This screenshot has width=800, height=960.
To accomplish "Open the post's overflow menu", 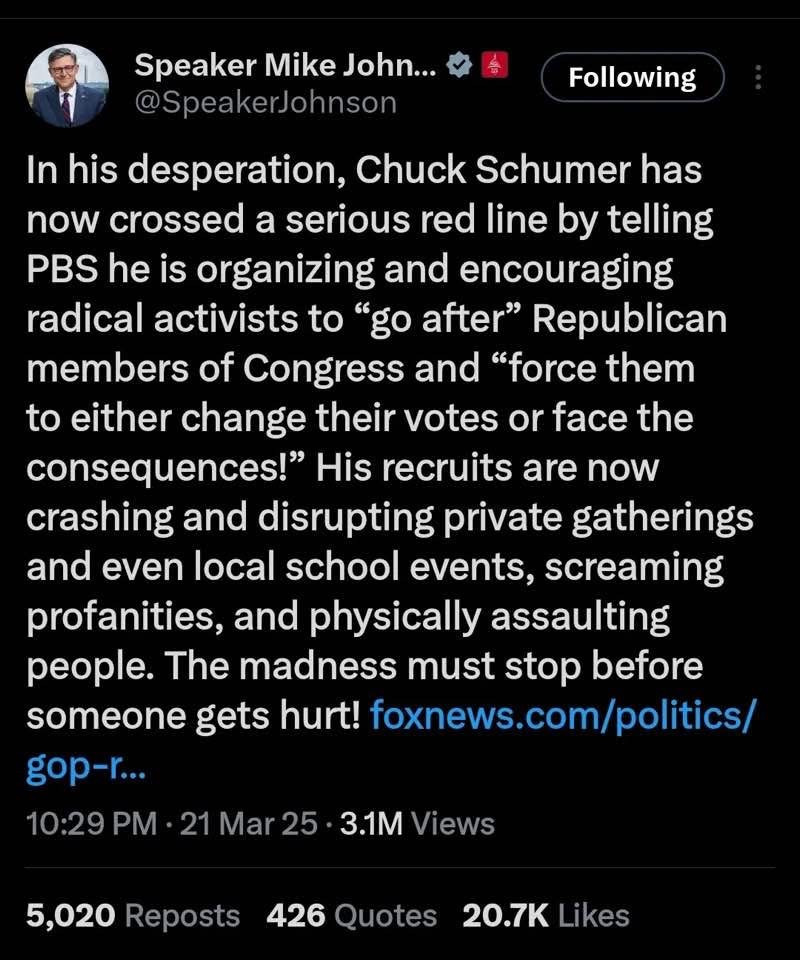I will 757,78.
